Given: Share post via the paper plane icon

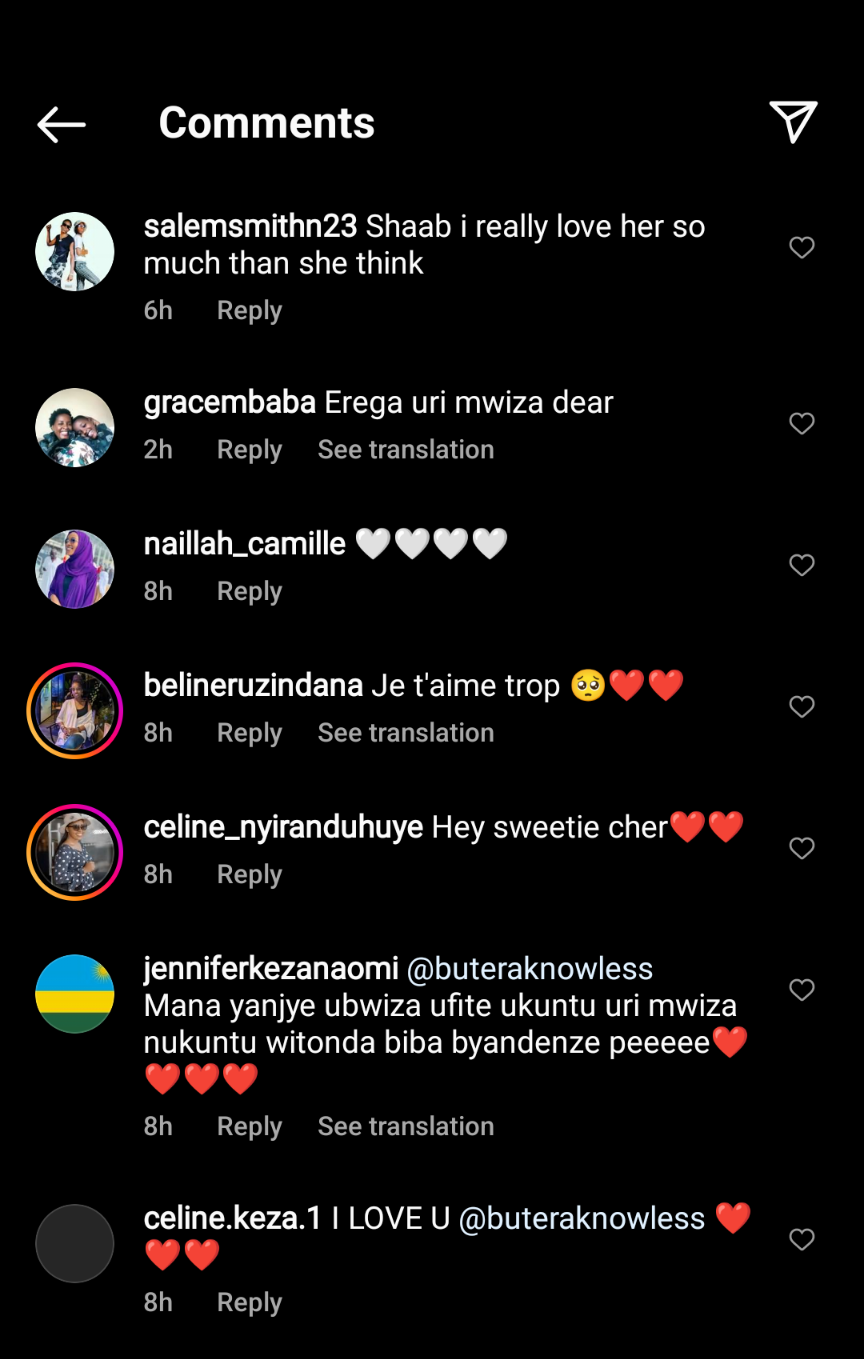Looking at the screenshot, I should click(793, 122).
